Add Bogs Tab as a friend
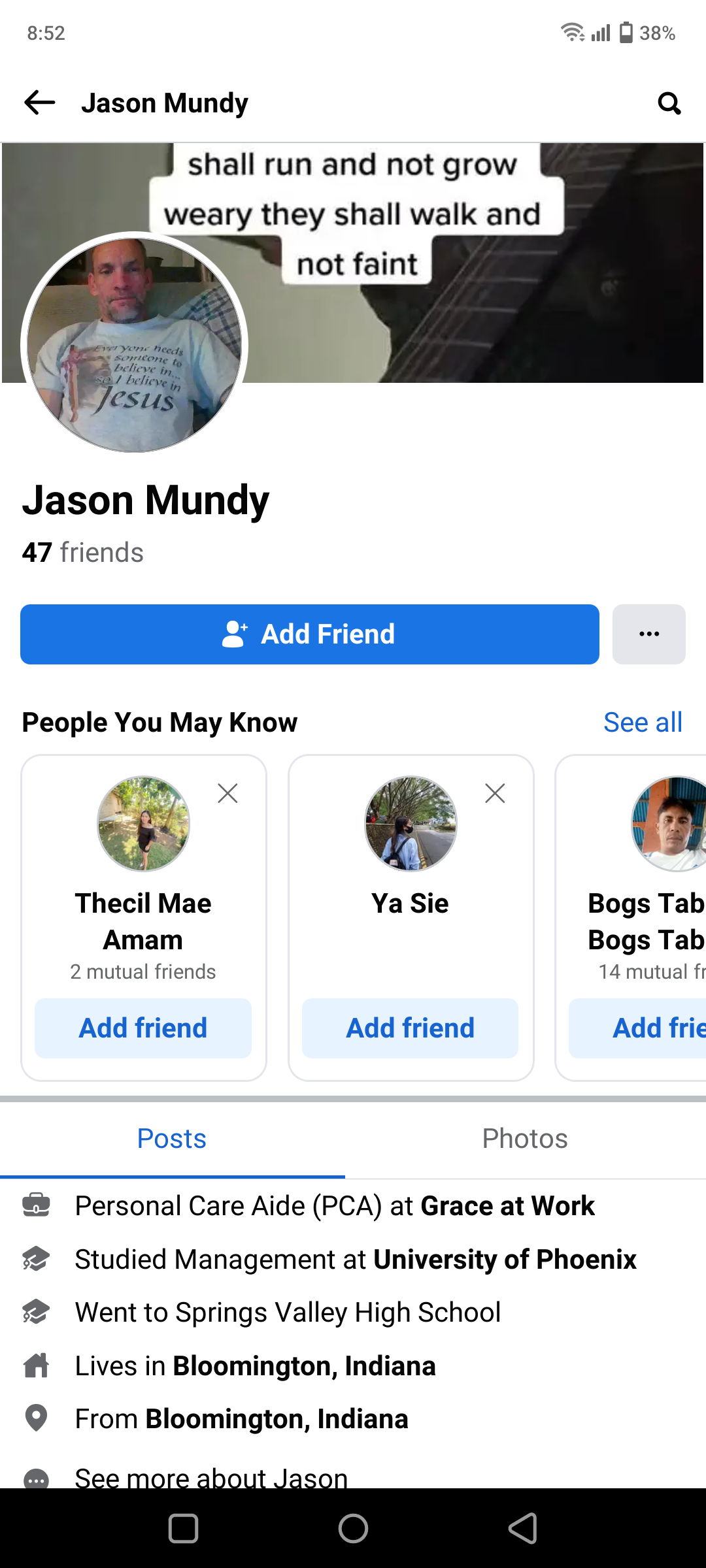The height and width of the screenshot is (1568, 706). pos(638,1028)
